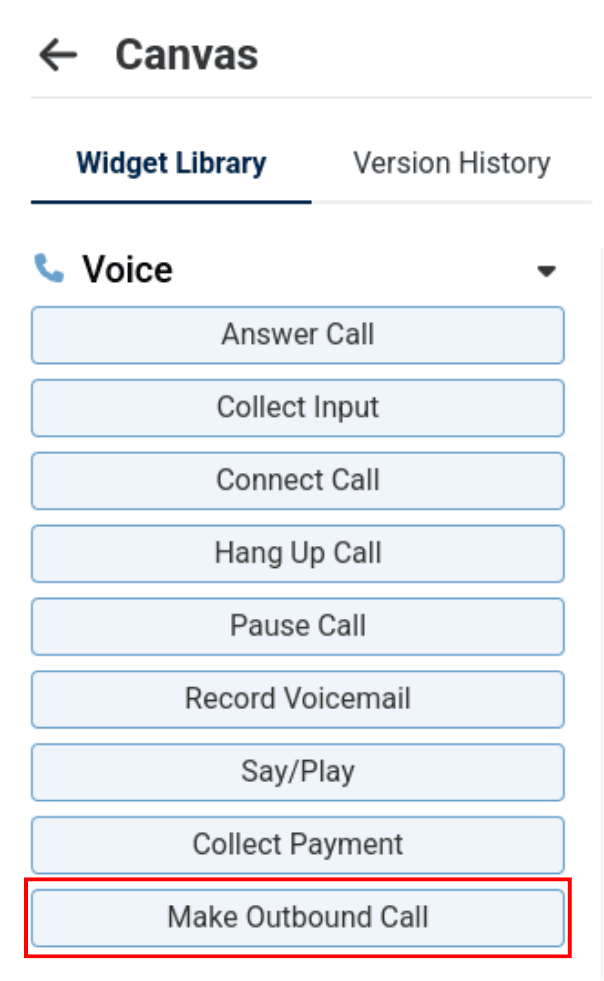Viewport: 604px width, 981px height.
Task: Switch to the Version History tab
Action: (452, 163)
